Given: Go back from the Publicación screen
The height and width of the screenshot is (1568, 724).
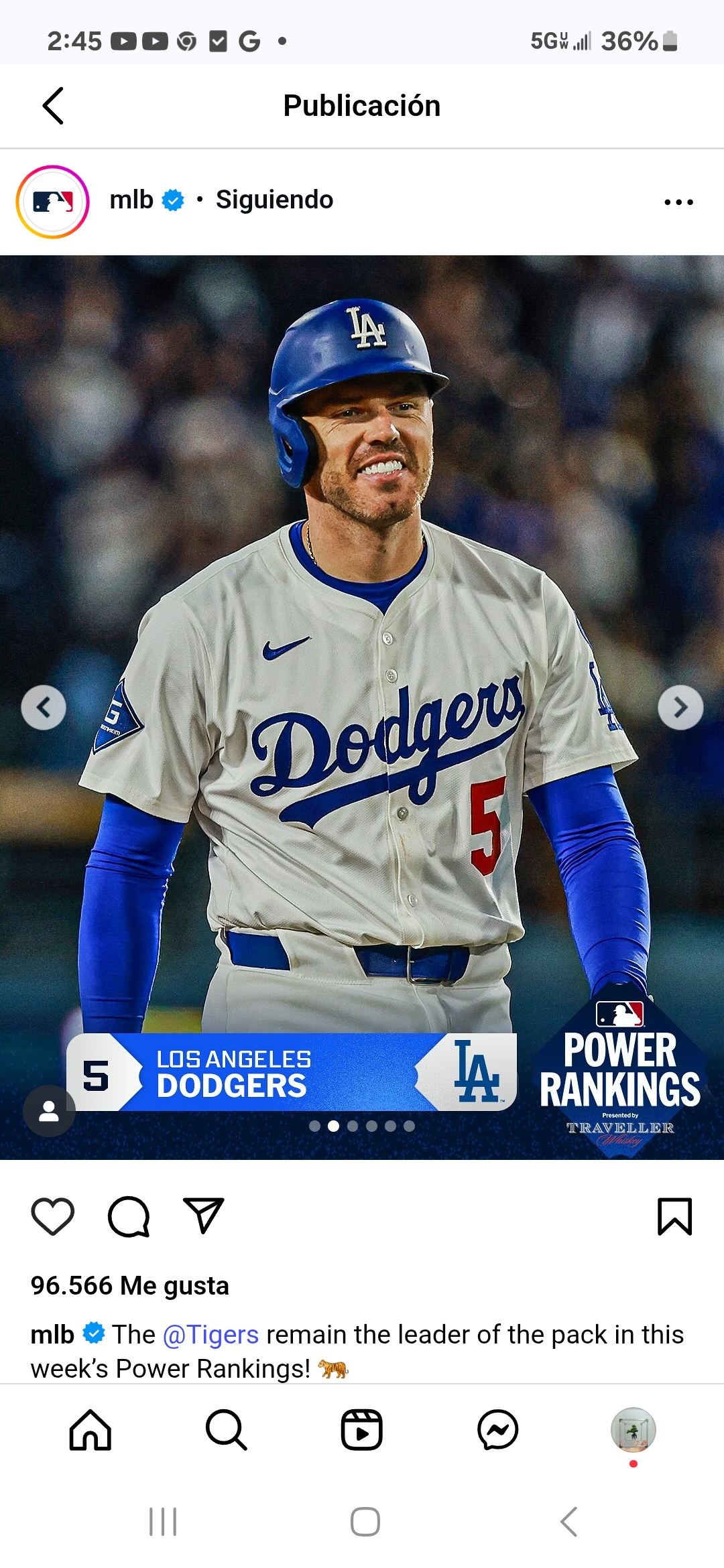Looking at the screenshot, I should coord(53,106).
